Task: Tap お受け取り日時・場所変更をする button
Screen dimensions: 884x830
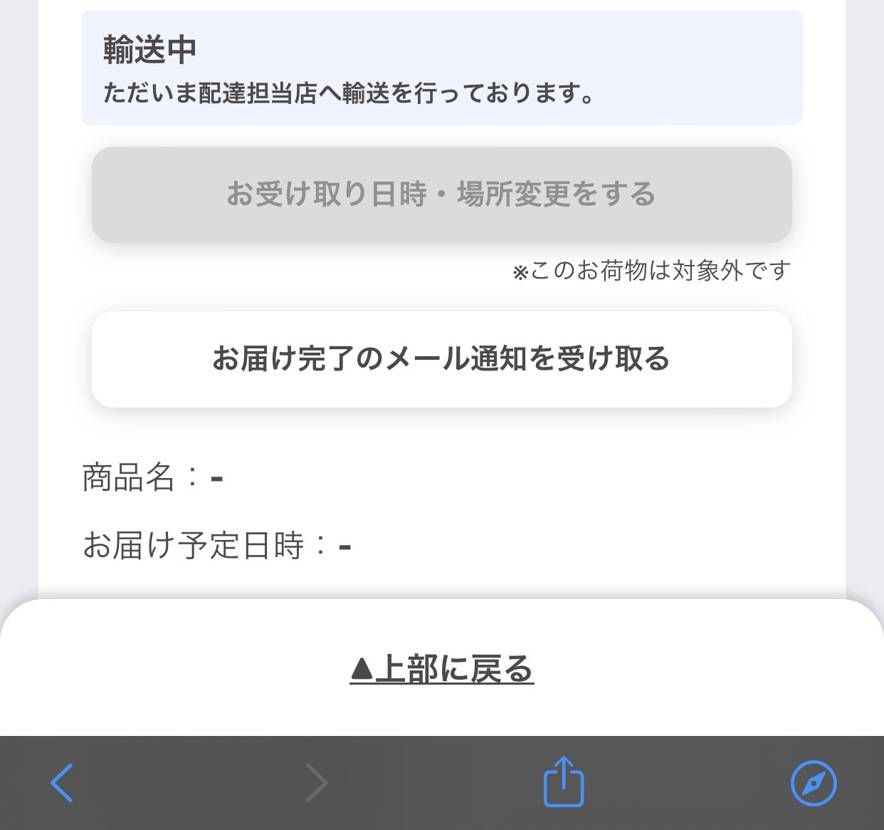Action: [441, 194]
